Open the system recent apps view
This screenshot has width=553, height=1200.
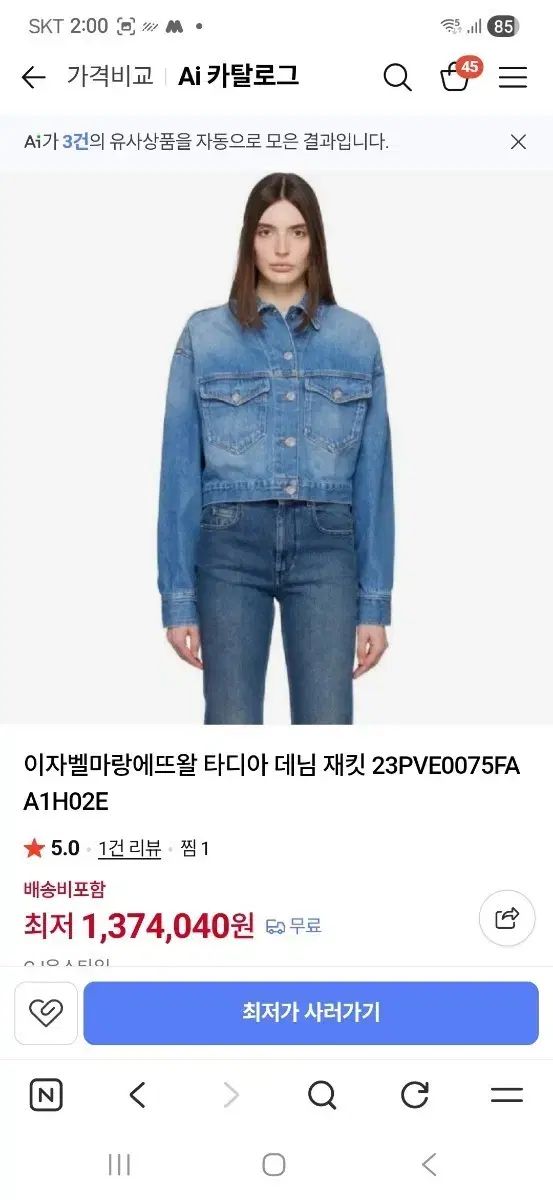pos(119,1164)
